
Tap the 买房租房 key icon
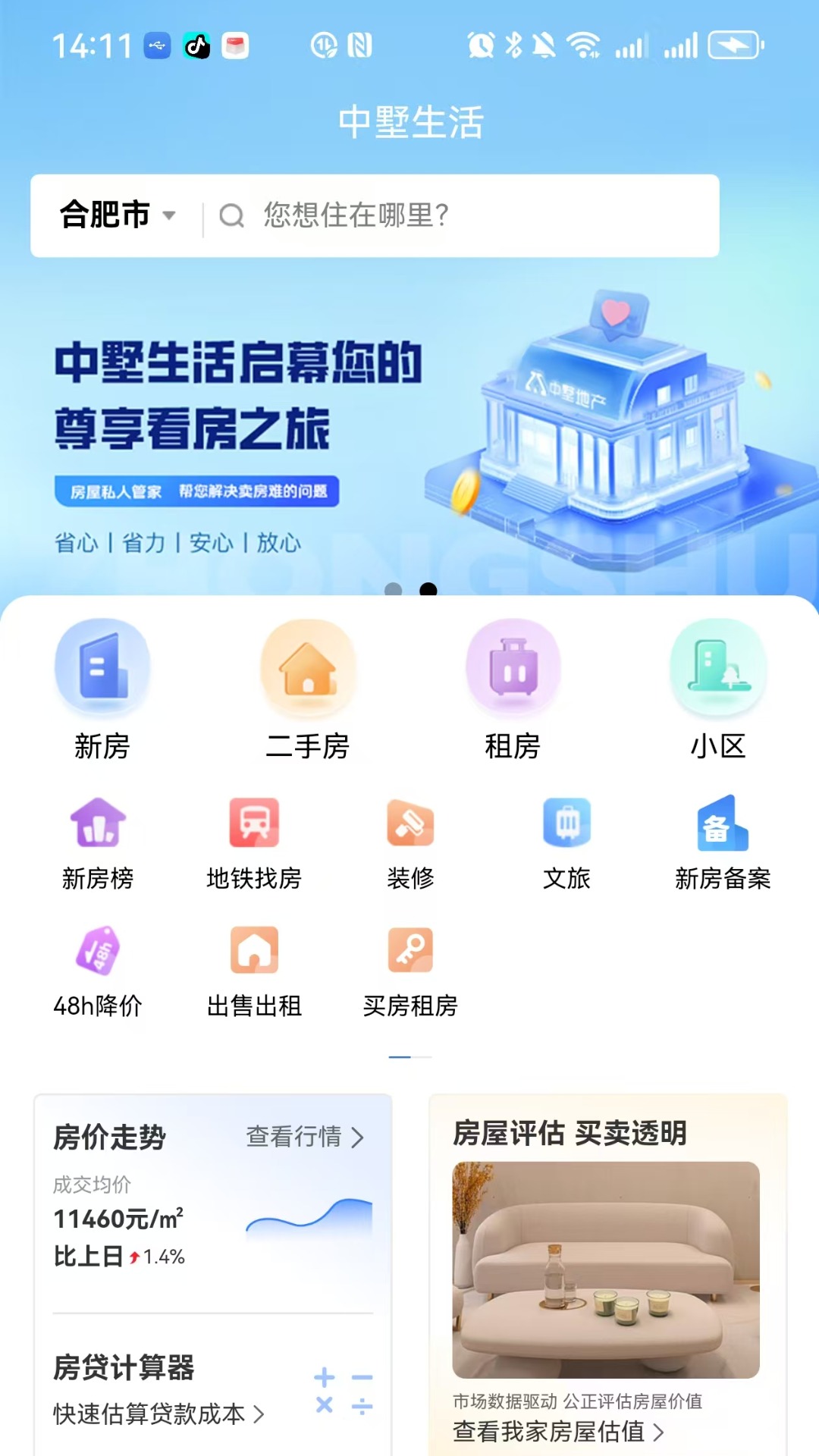[411, 952]
